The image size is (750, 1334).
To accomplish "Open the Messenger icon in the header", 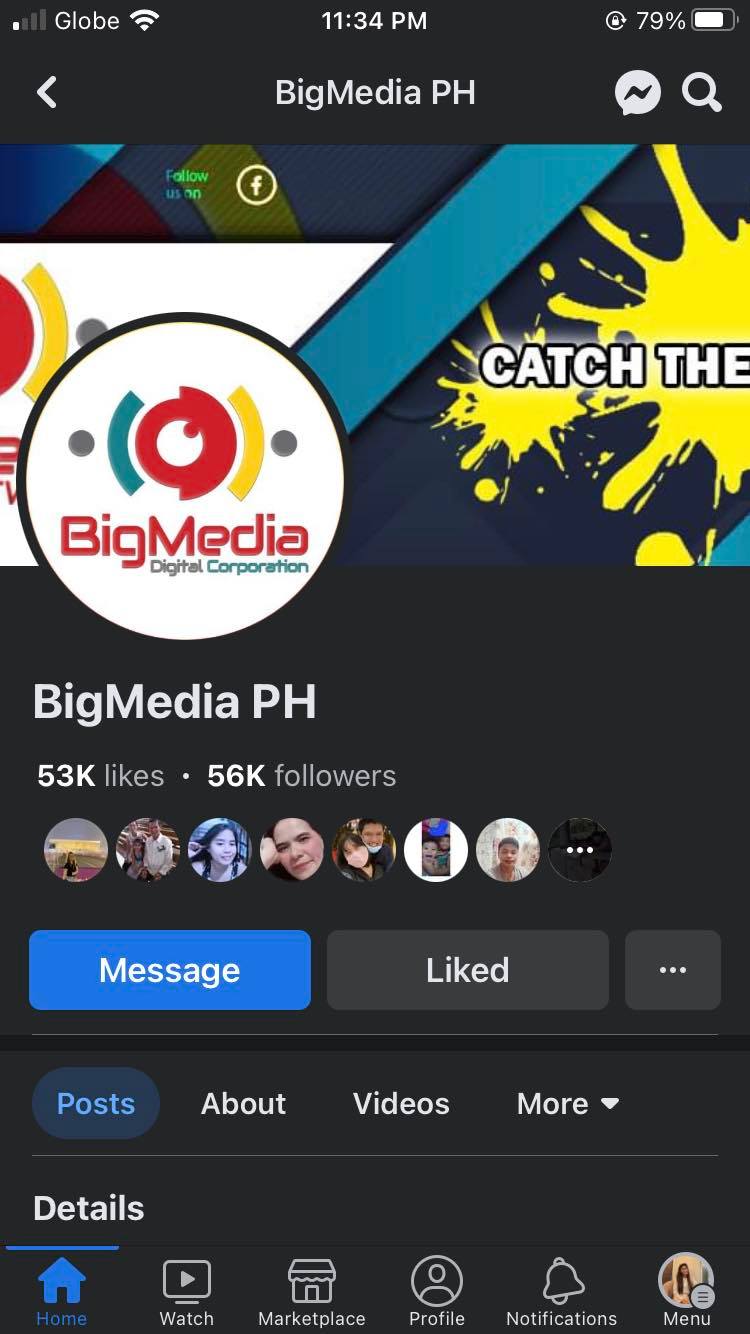I will (637, 94).
